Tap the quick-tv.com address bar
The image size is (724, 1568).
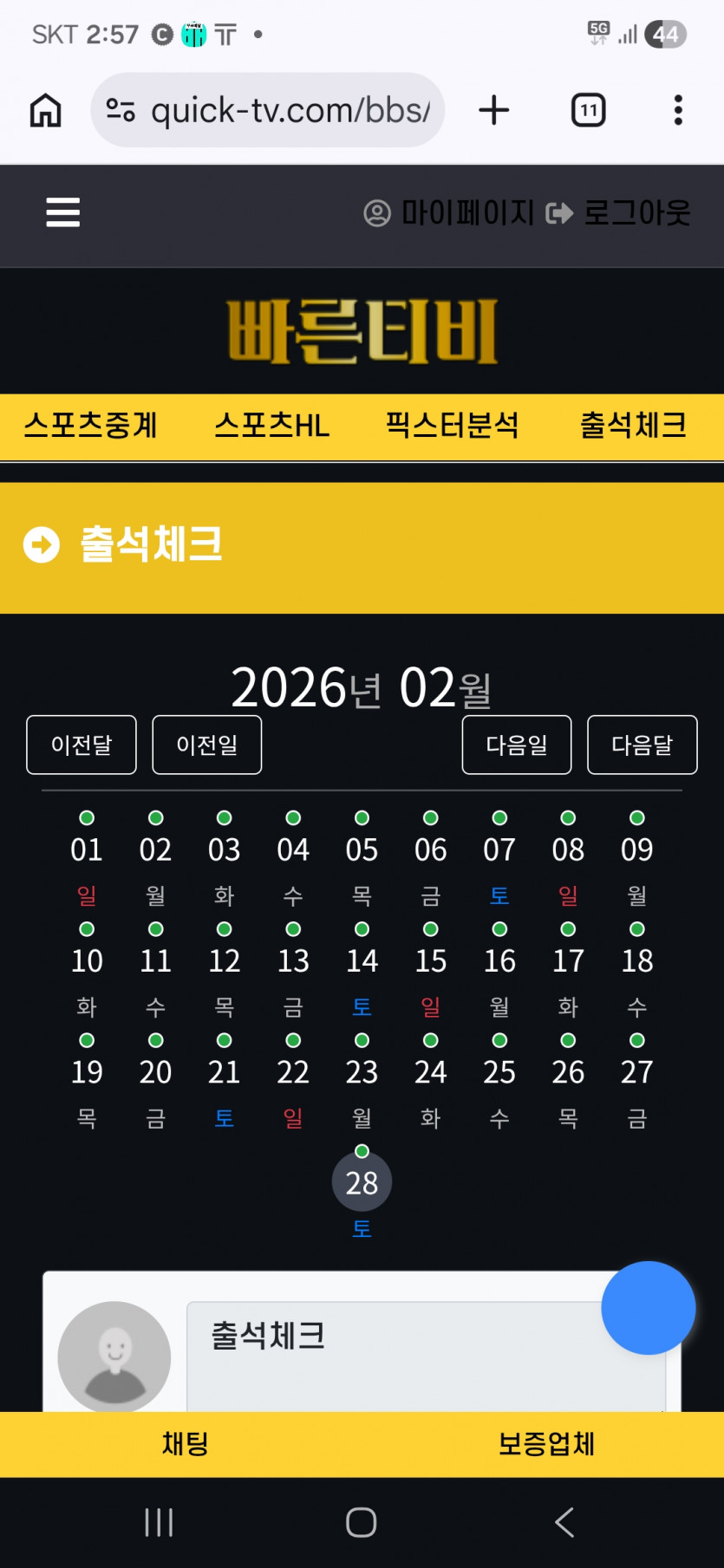pos(268,110)
